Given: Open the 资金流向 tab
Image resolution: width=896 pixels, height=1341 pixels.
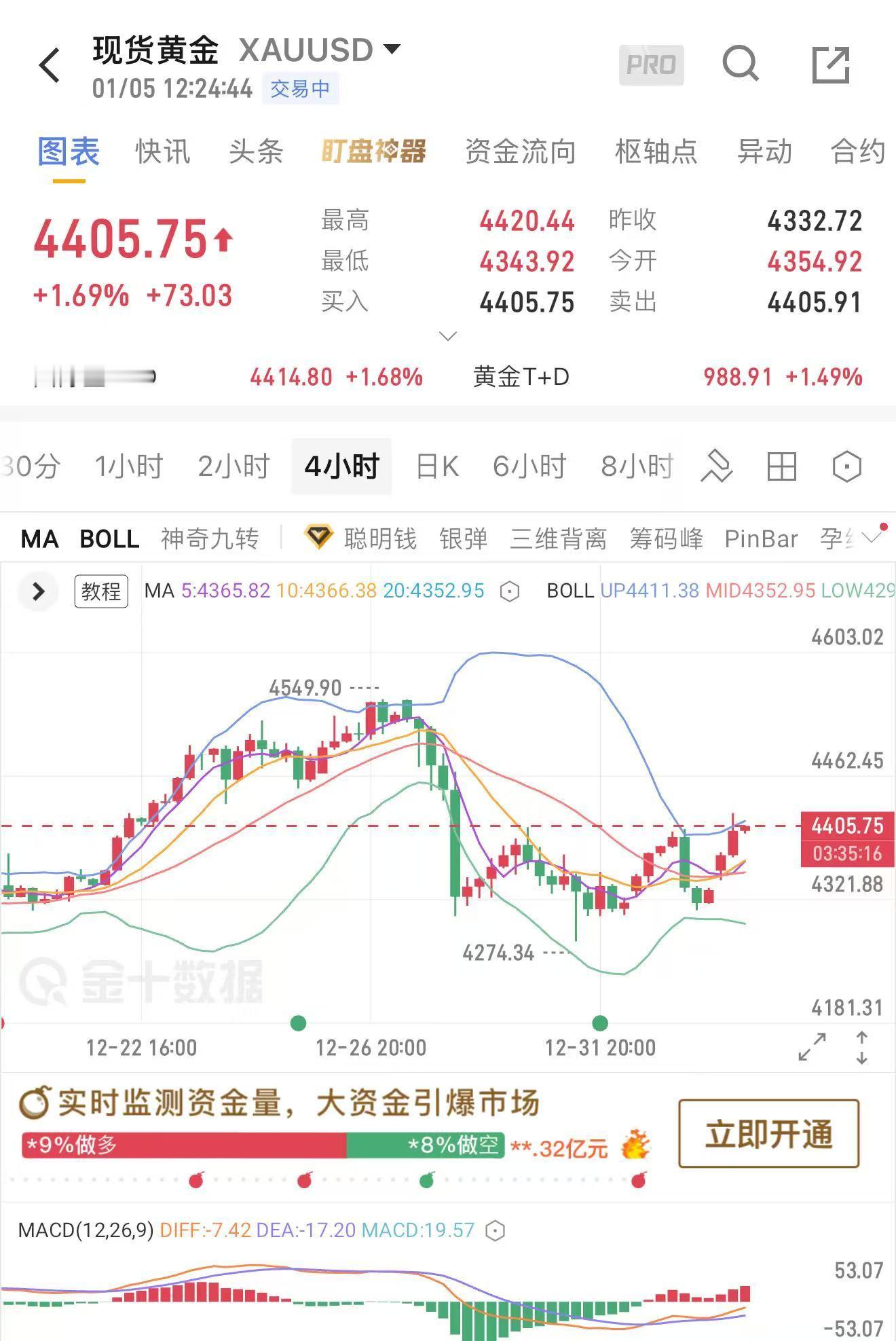Looking at the screenshot, I should (519, 153).
